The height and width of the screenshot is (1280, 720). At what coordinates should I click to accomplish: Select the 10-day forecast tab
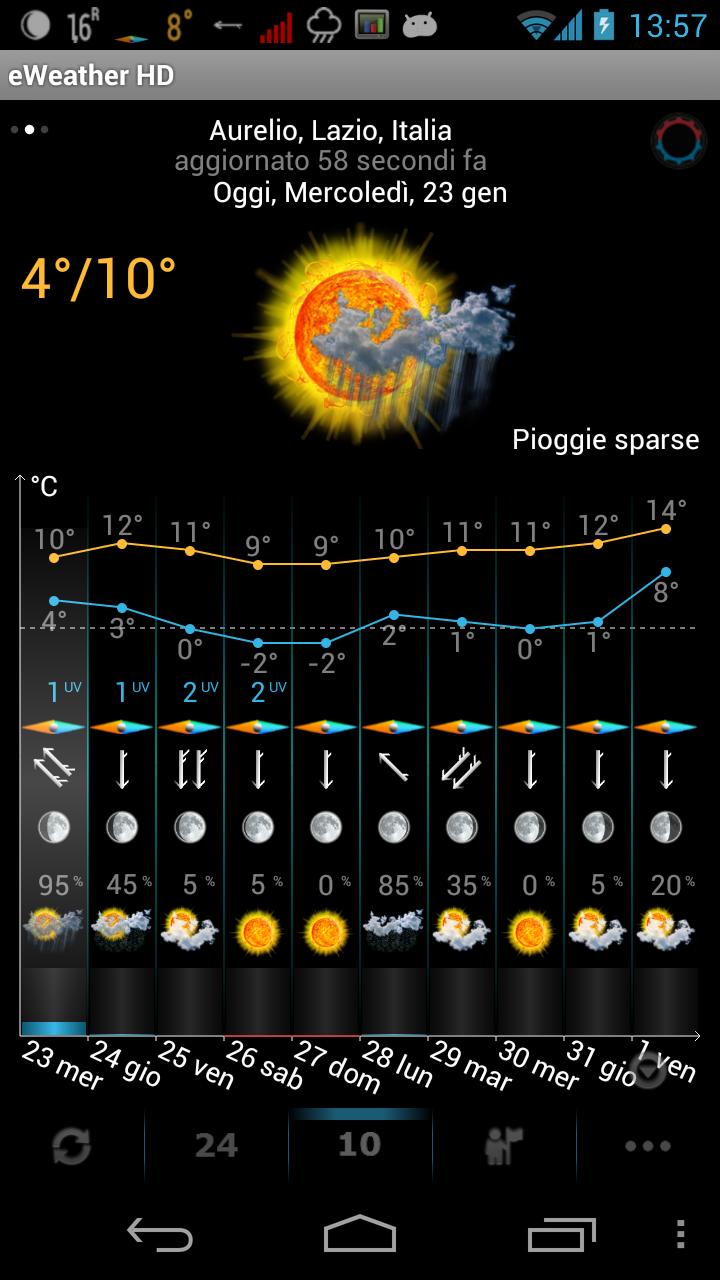(360, 1146)
